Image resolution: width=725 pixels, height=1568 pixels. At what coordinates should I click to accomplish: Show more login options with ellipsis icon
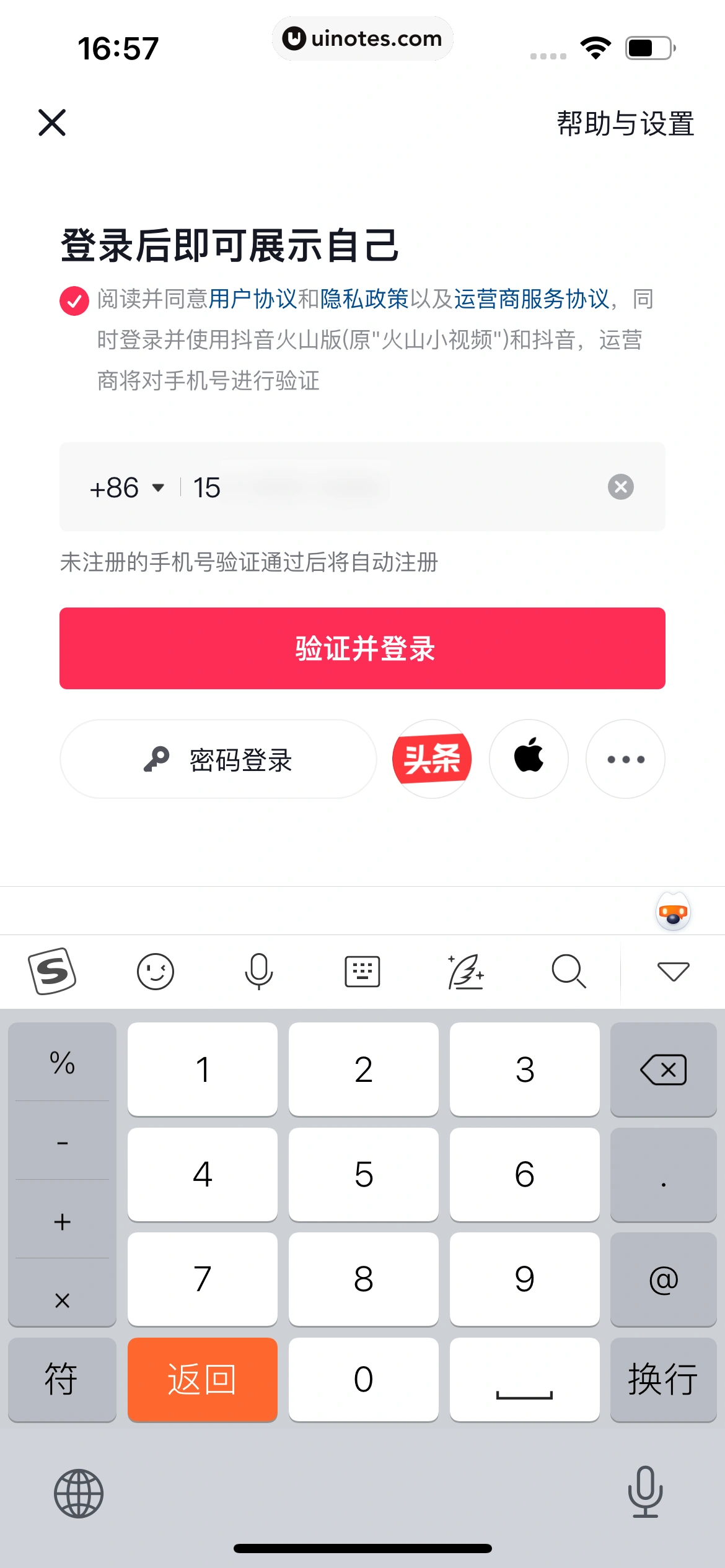coord(625,759)
